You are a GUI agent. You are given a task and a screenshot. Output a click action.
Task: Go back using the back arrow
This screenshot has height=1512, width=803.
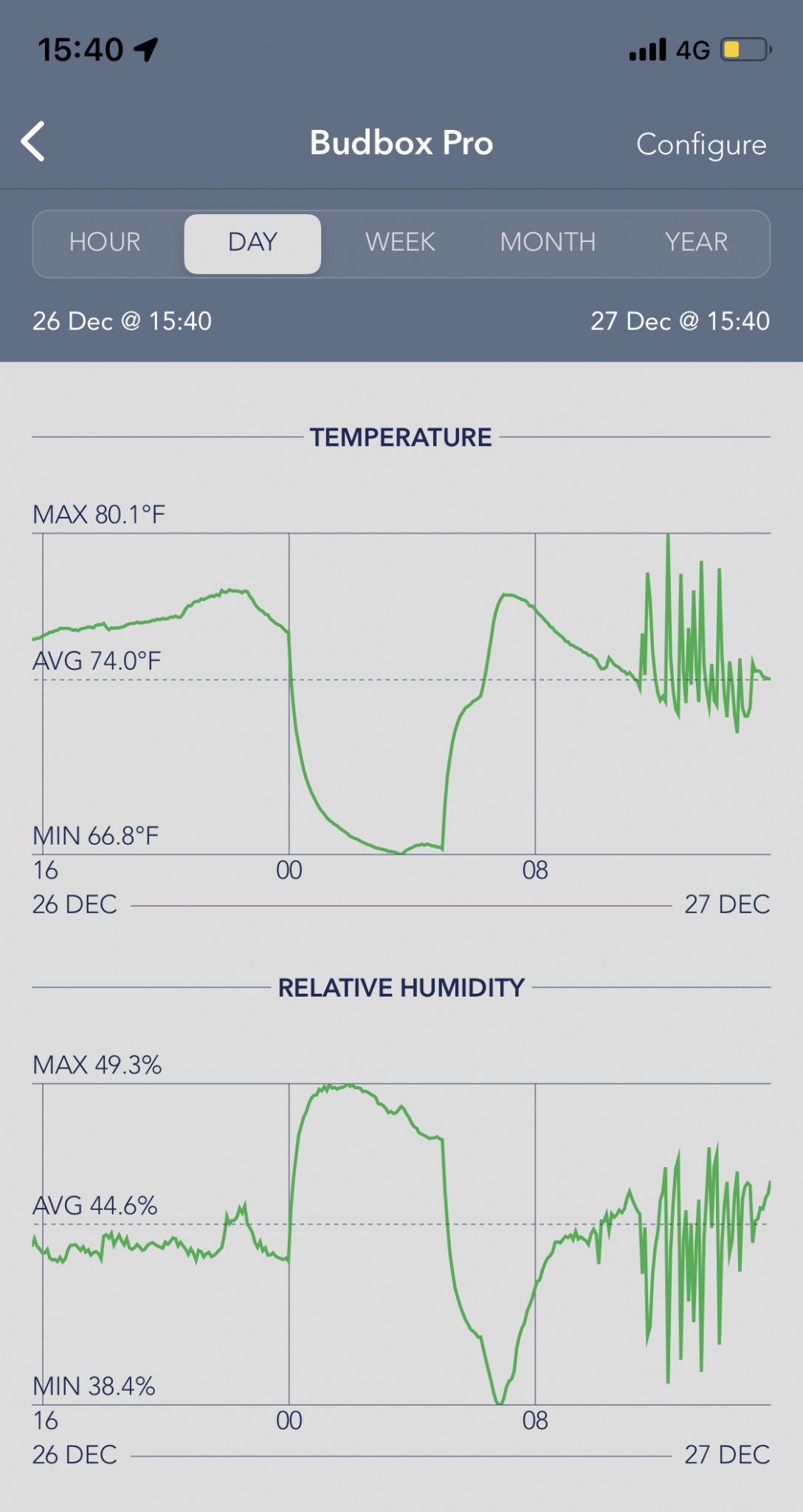(33, 141)
